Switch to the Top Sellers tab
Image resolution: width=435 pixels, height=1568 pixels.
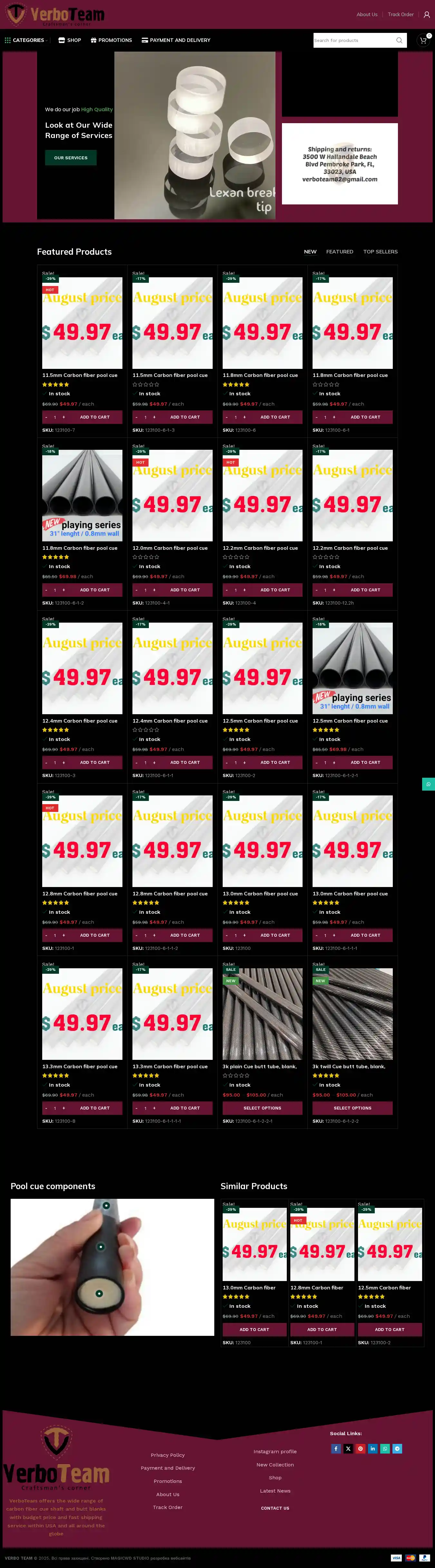pyautogui.click(x=380, y=251)
